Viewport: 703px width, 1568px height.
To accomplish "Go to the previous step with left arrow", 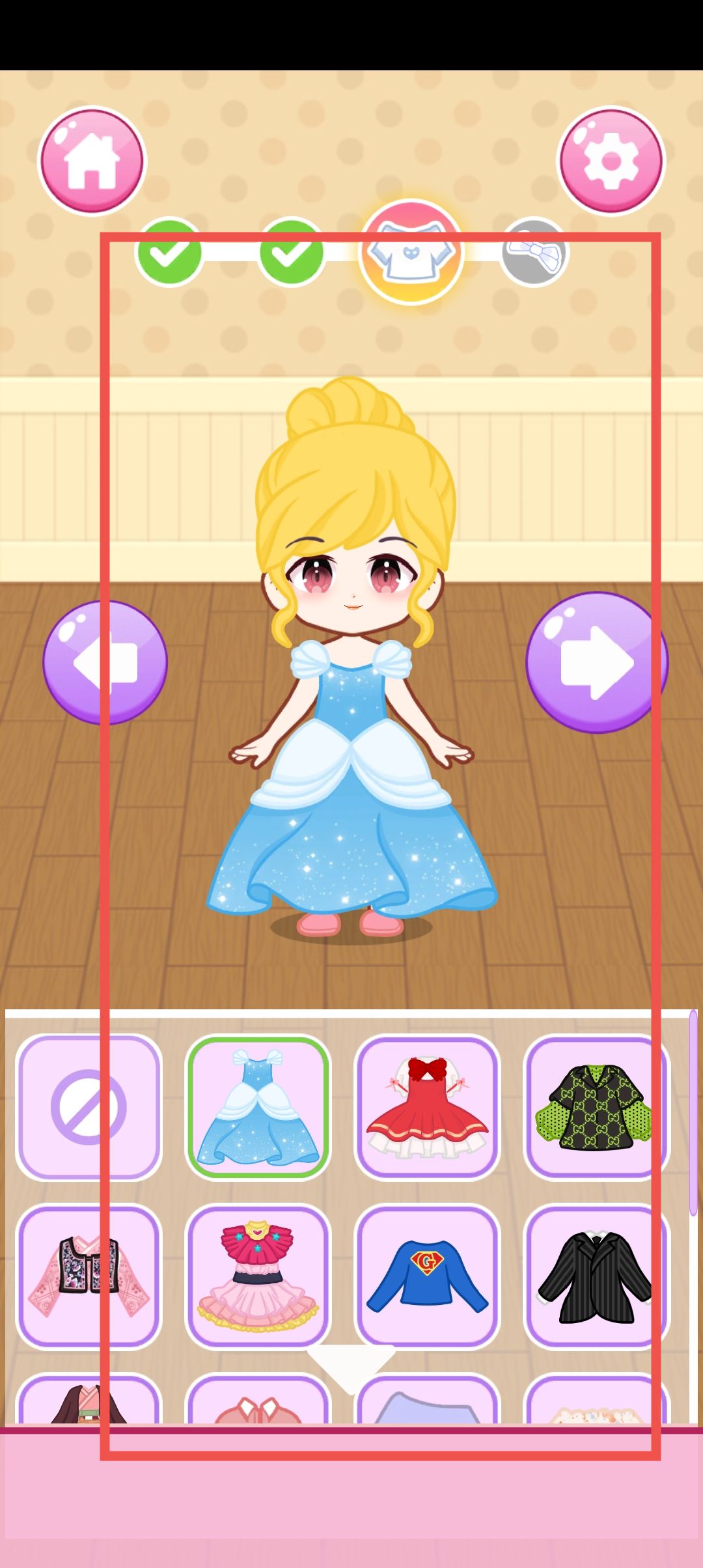I will point(105,662).
